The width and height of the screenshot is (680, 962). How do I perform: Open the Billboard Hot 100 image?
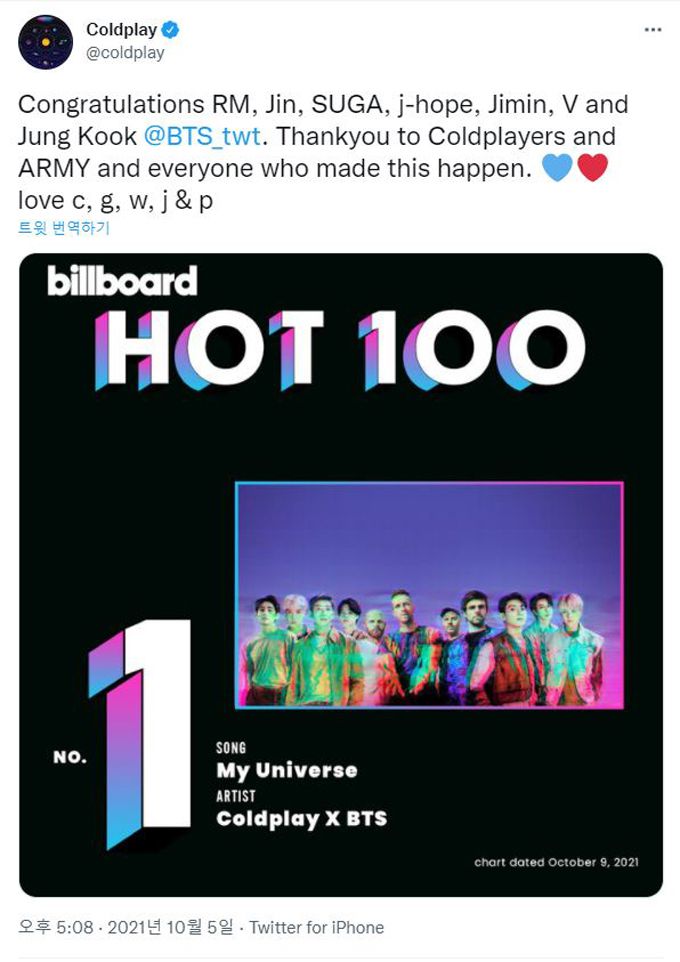coord(341,574)
